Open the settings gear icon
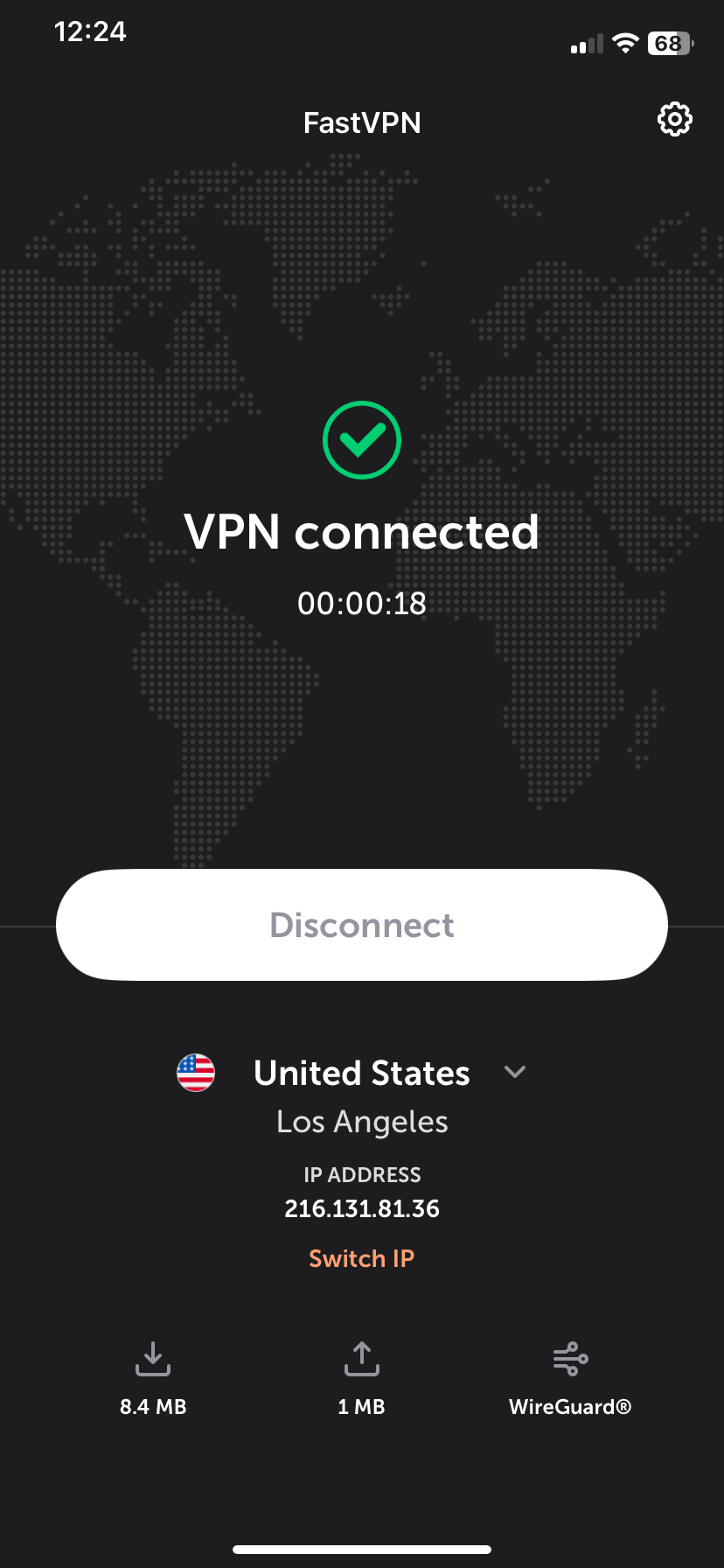This screenshot has height=1568, width=724. coord(674,119)
